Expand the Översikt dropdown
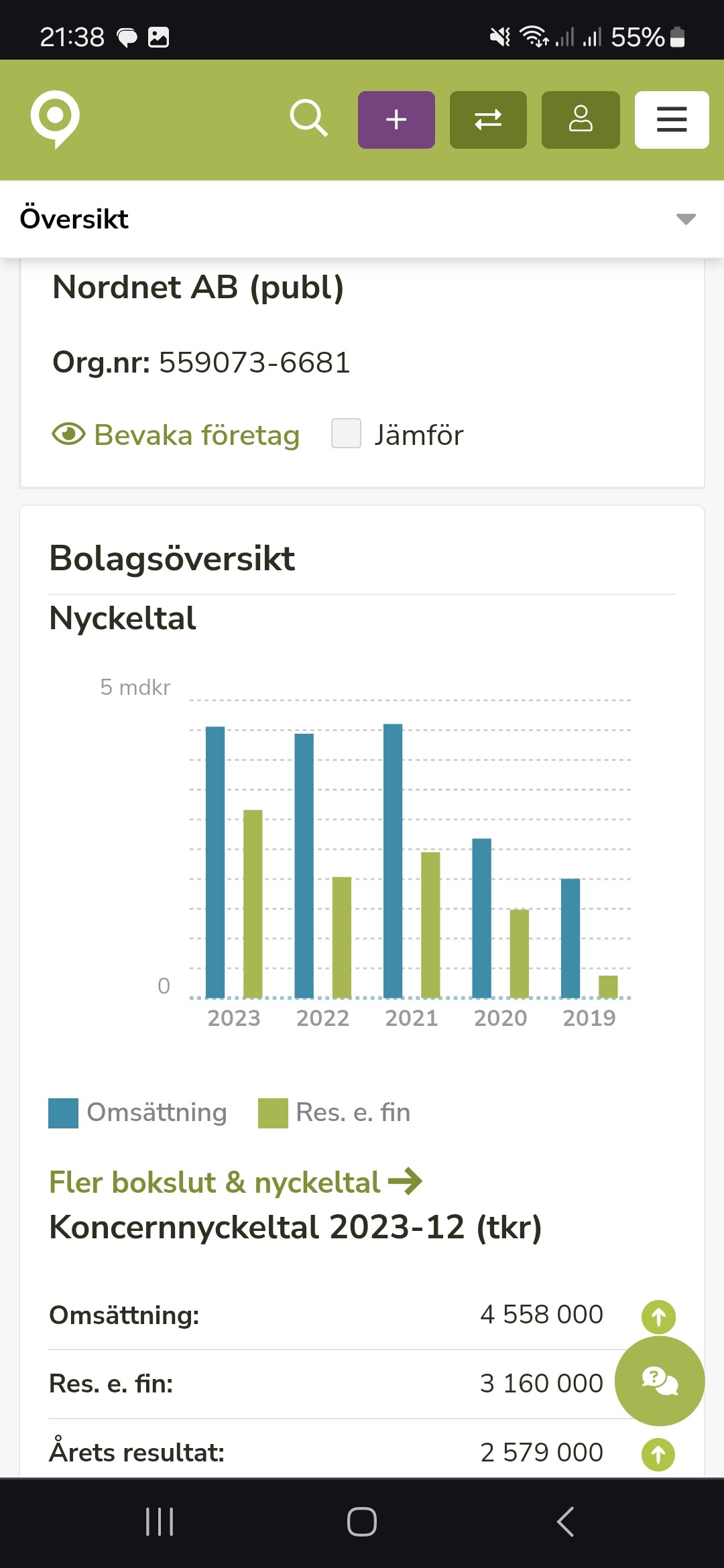724x1568 pixels. [x=685, y=219]
